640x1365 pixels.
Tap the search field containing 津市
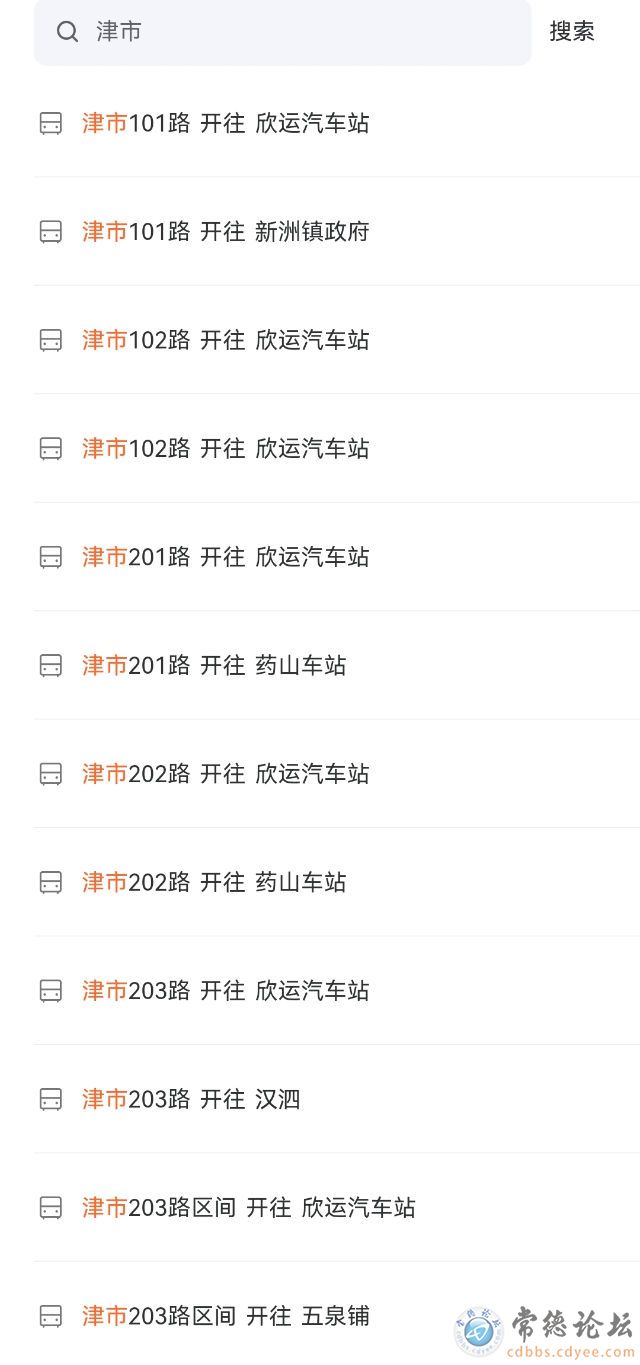pos(282,32)
